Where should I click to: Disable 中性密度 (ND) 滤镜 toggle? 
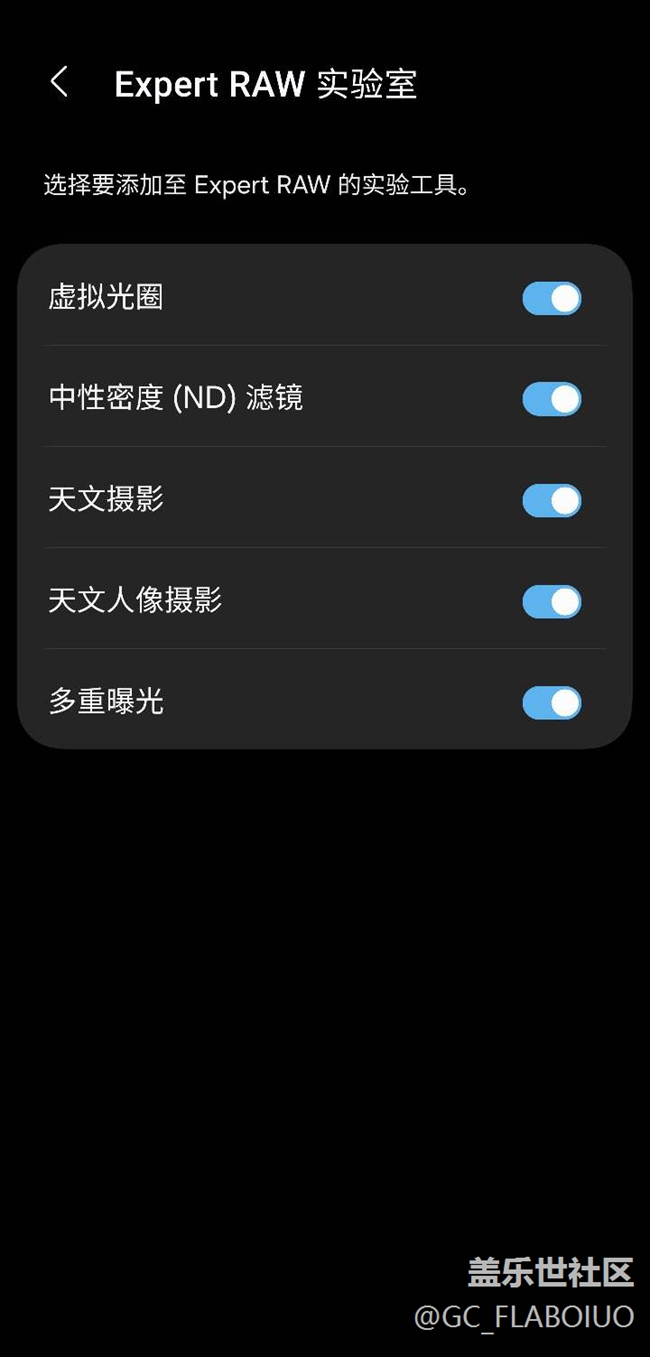[551, 399]
